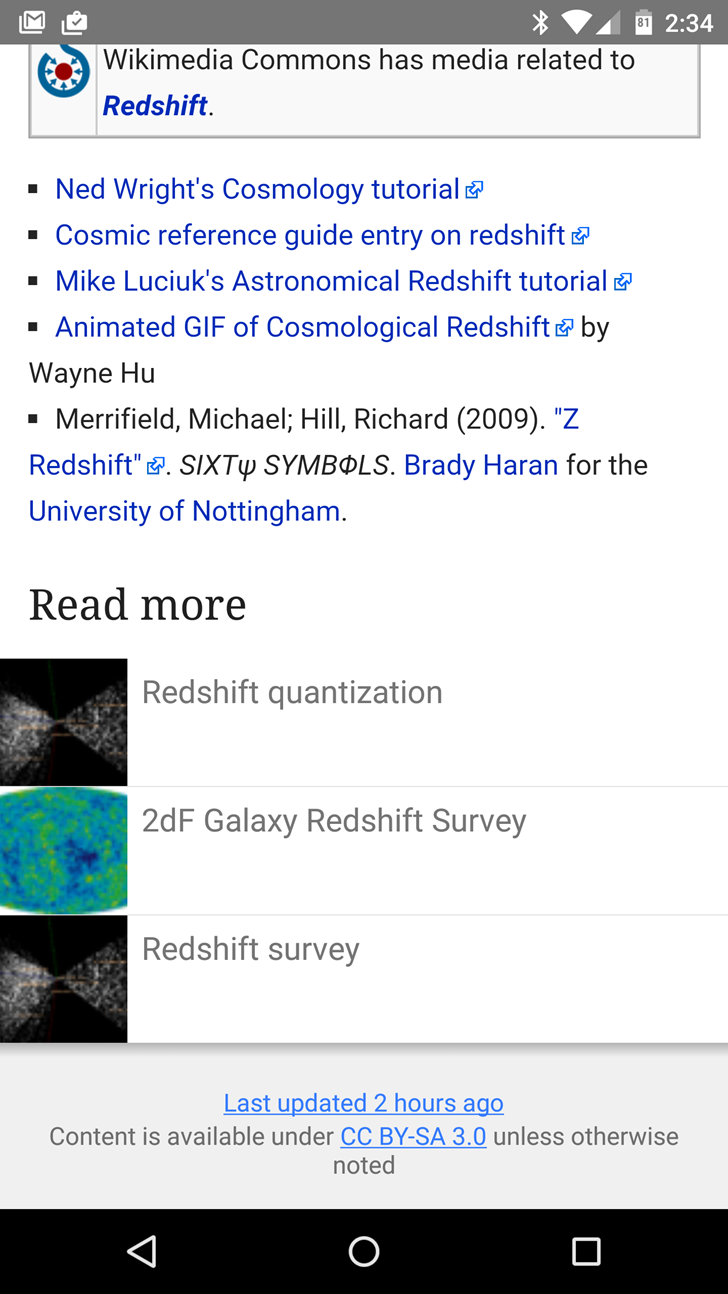The image size is (728, 1294).
Task: Click the external link icon after Z Redshift
Action: click(x=155, y=466)
